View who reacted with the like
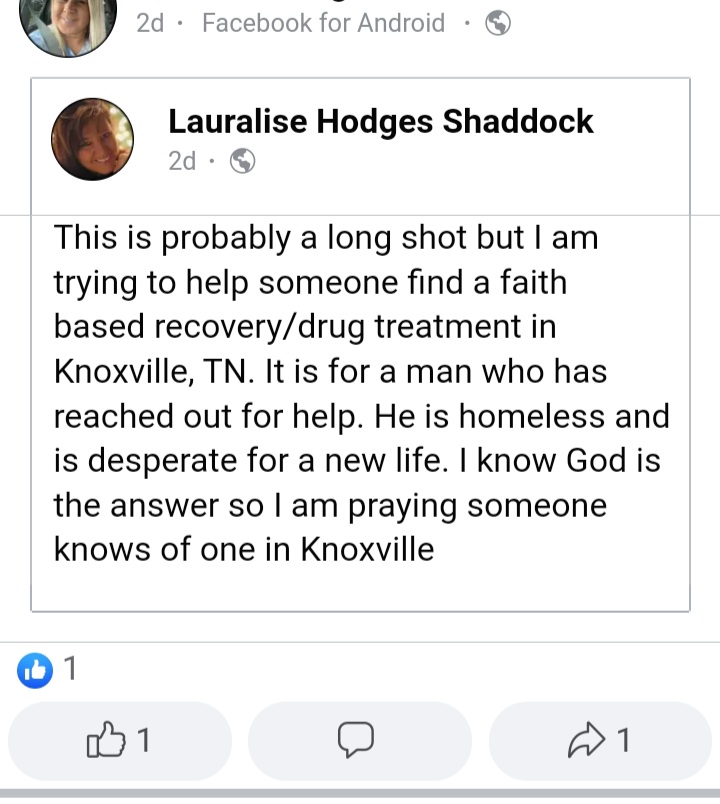Screen dimensions: 720x804 (x=46, y=671)
